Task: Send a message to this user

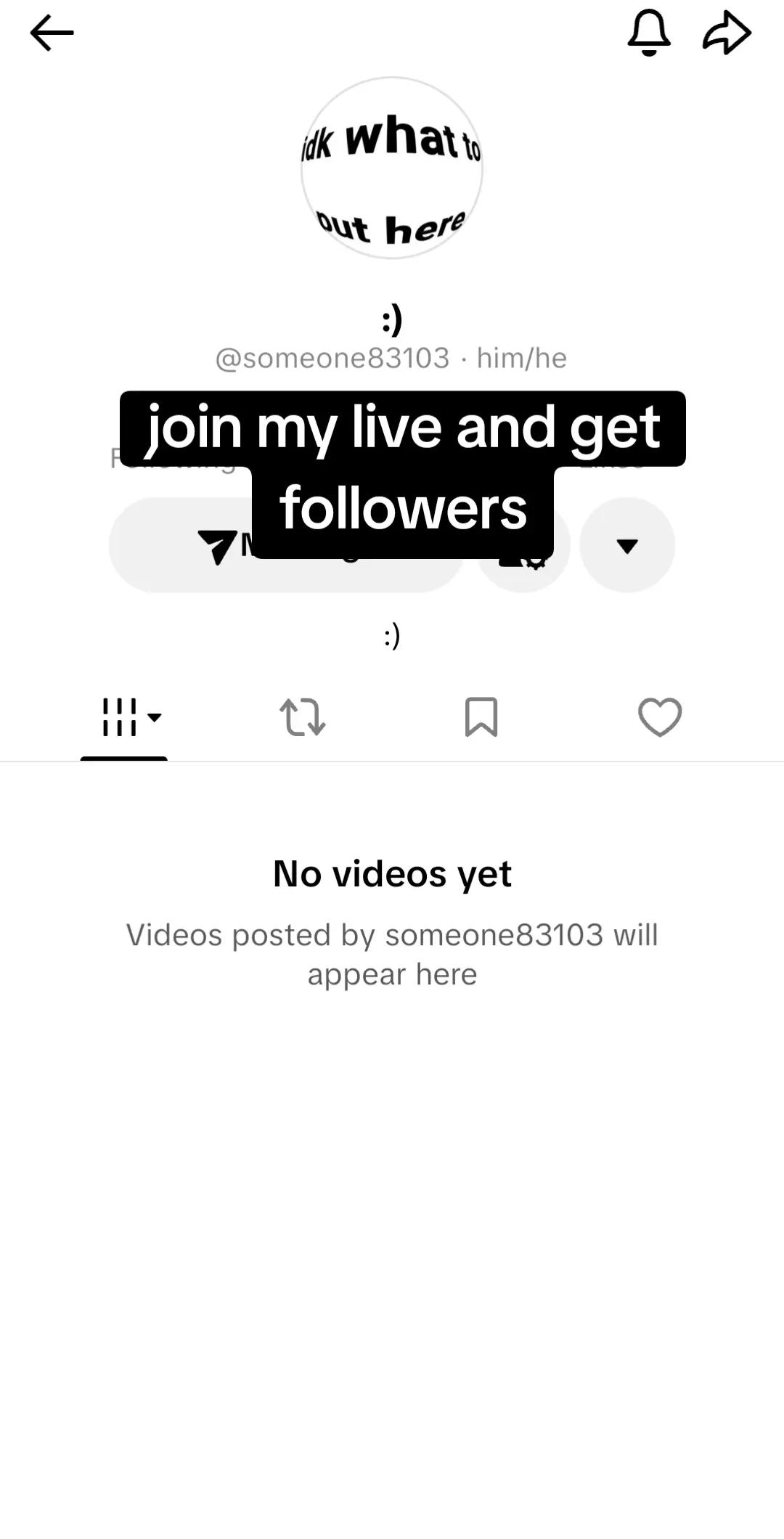Action: 286,545
